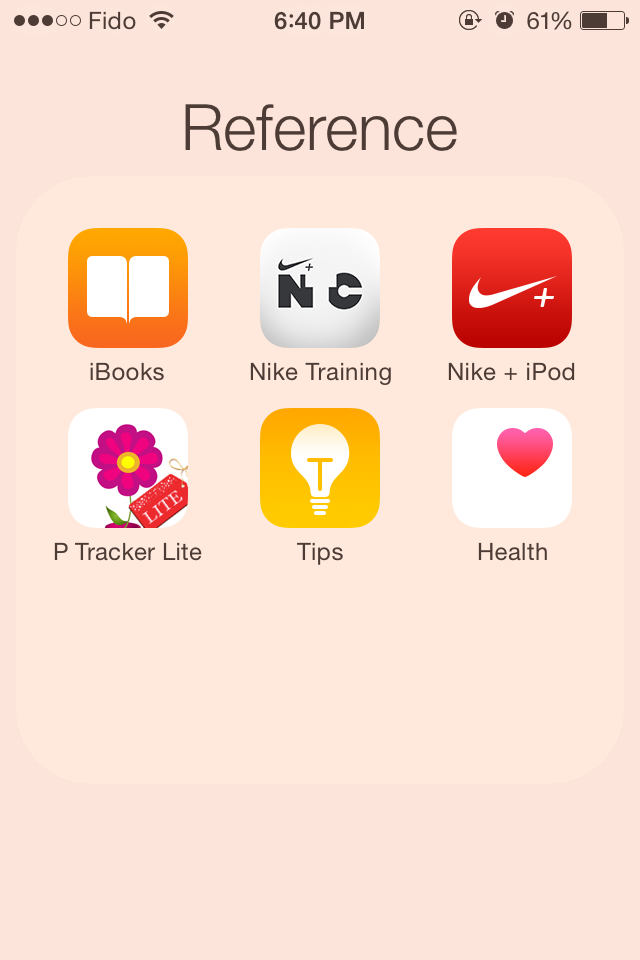Open P Tracker Lite

coord(128,468)
